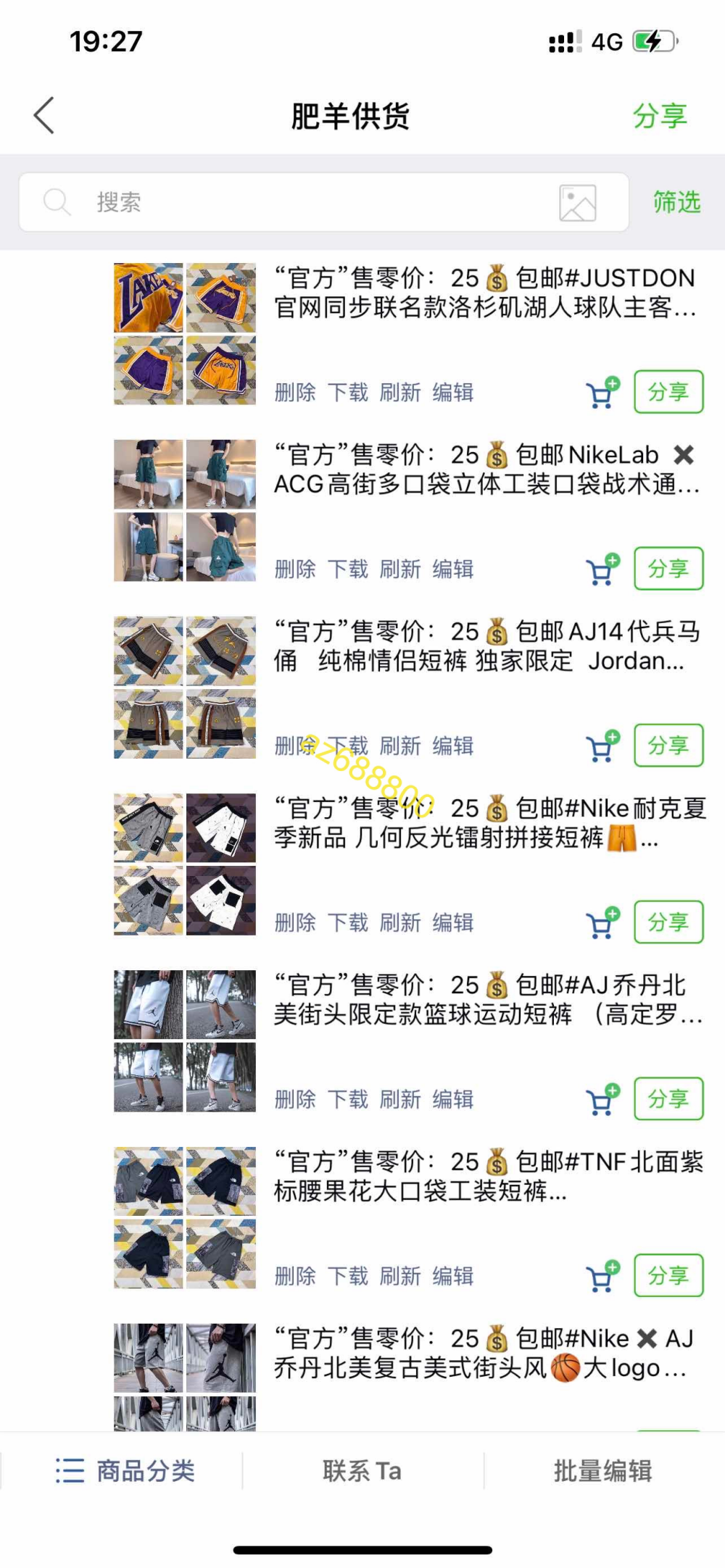Share the JUSTDON Lakers shorts listing
This screenshot has width=725, height=1568.
point(668,392)
